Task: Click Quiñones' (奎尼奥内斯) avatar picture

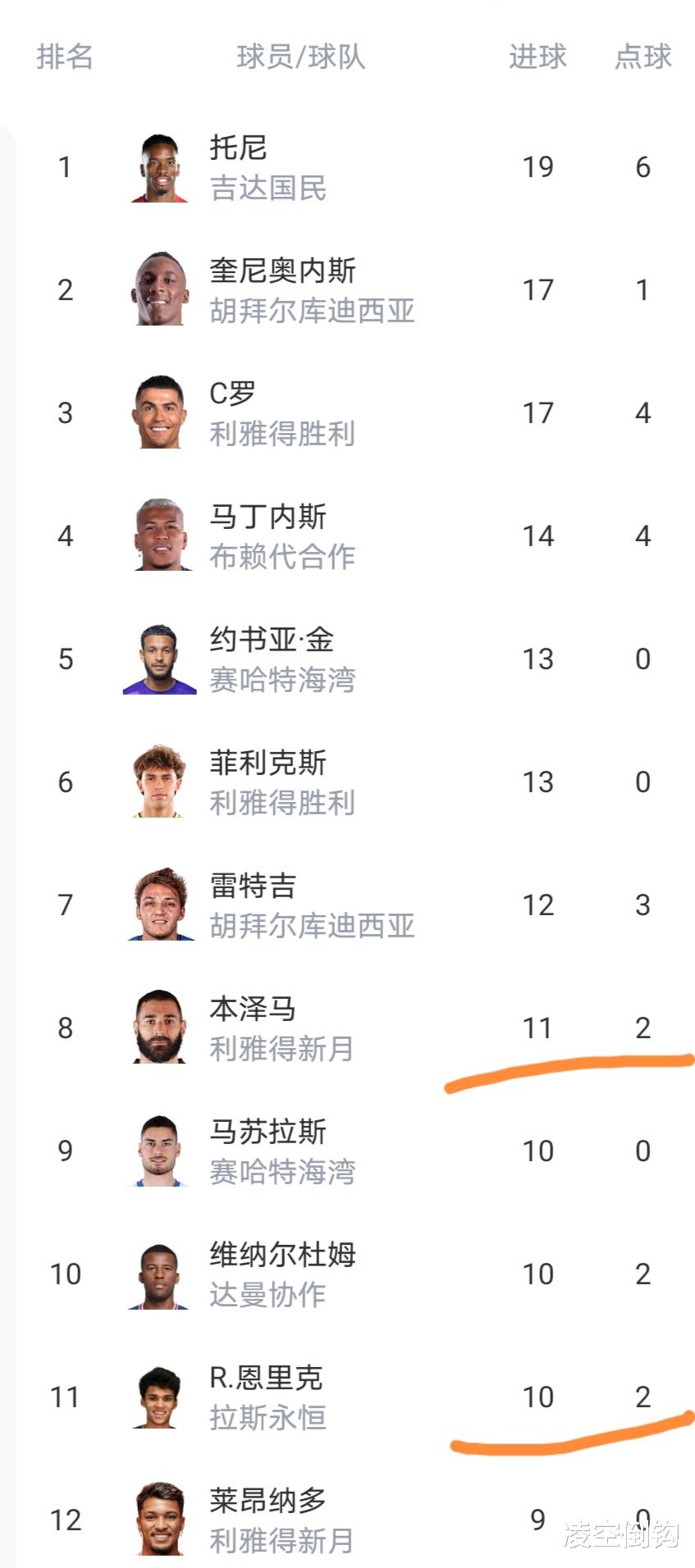Action: coord(158,289)
